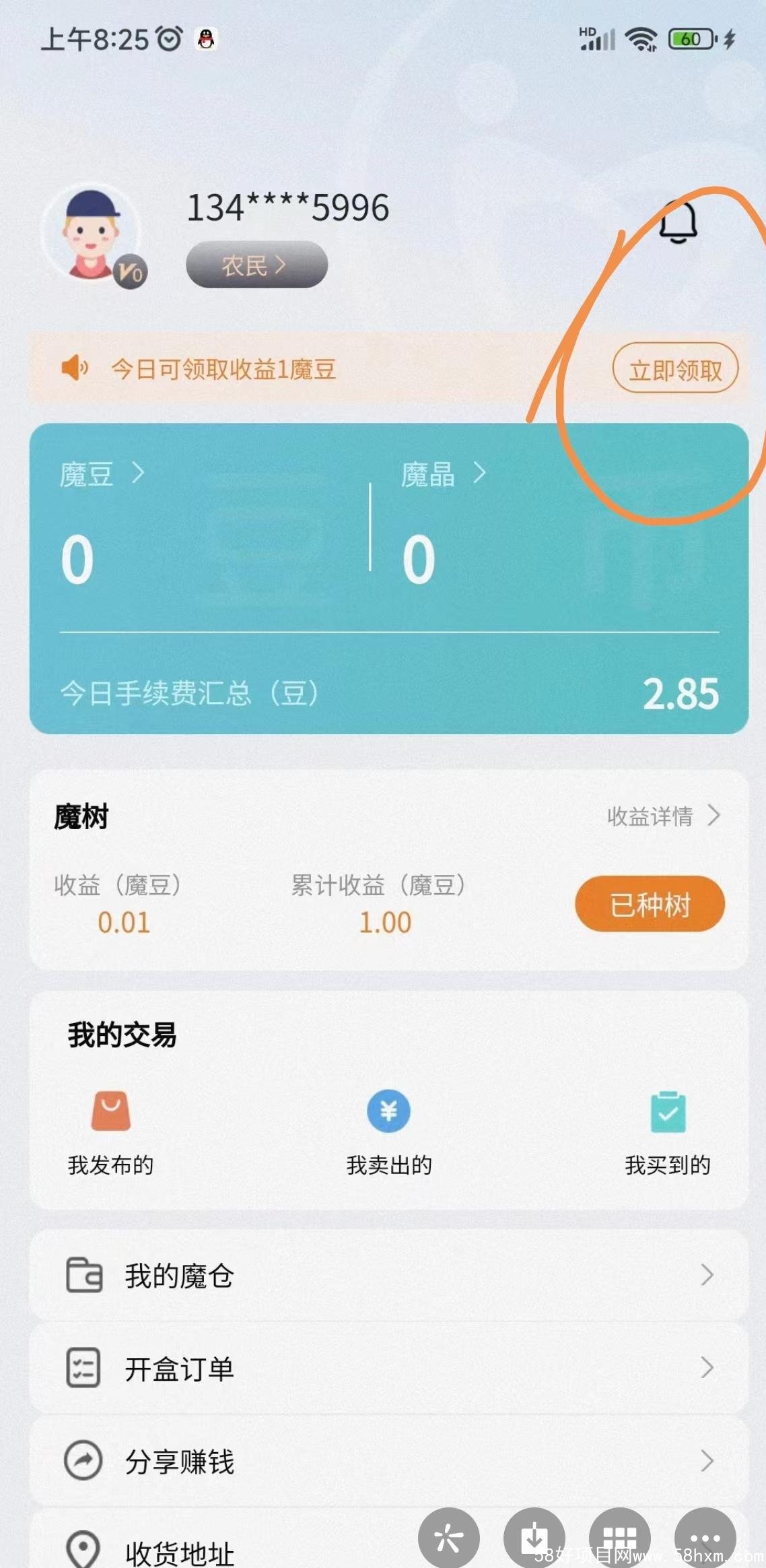
Task: Tap the 农民 level badge
Action: point(256,265)
